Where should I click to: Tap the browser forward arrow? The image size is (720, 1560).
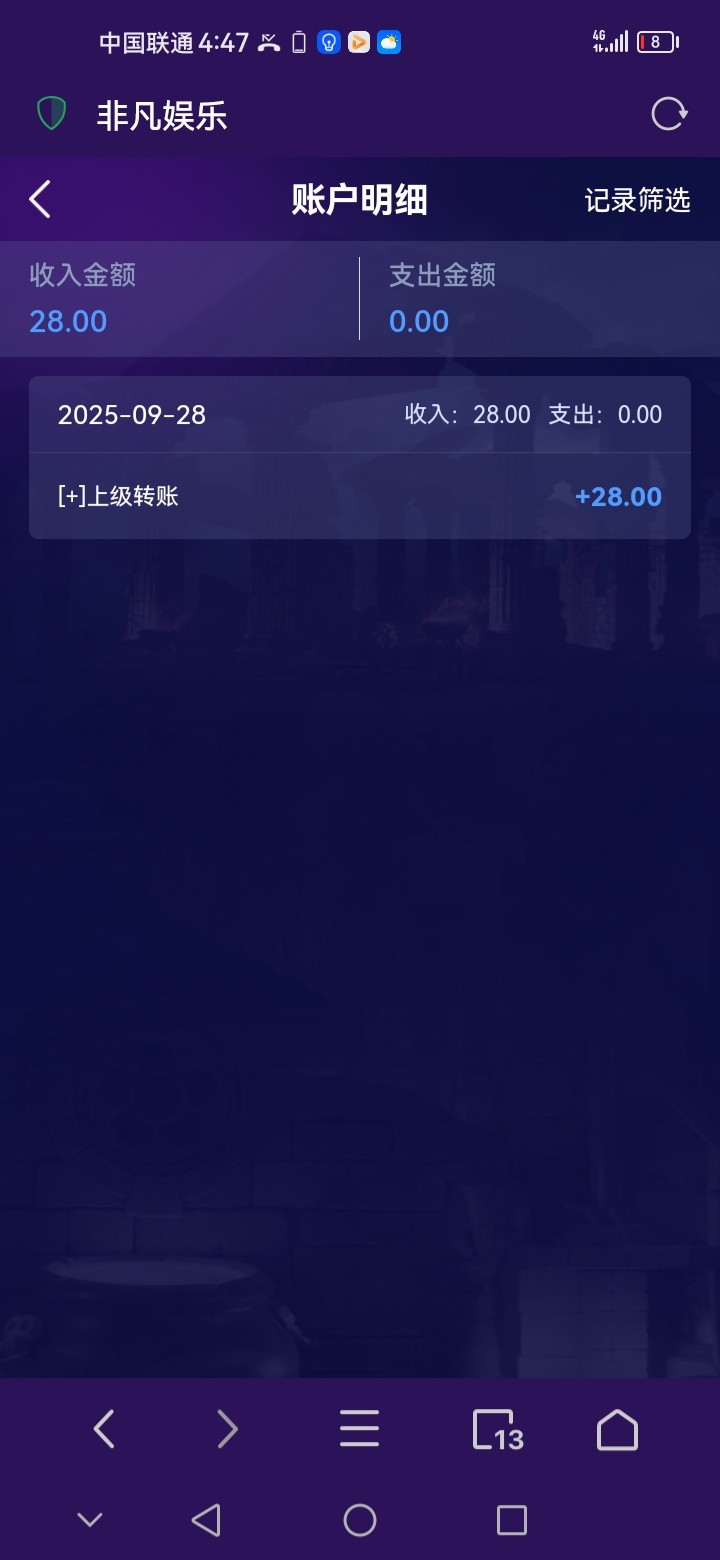point(228,1429)
